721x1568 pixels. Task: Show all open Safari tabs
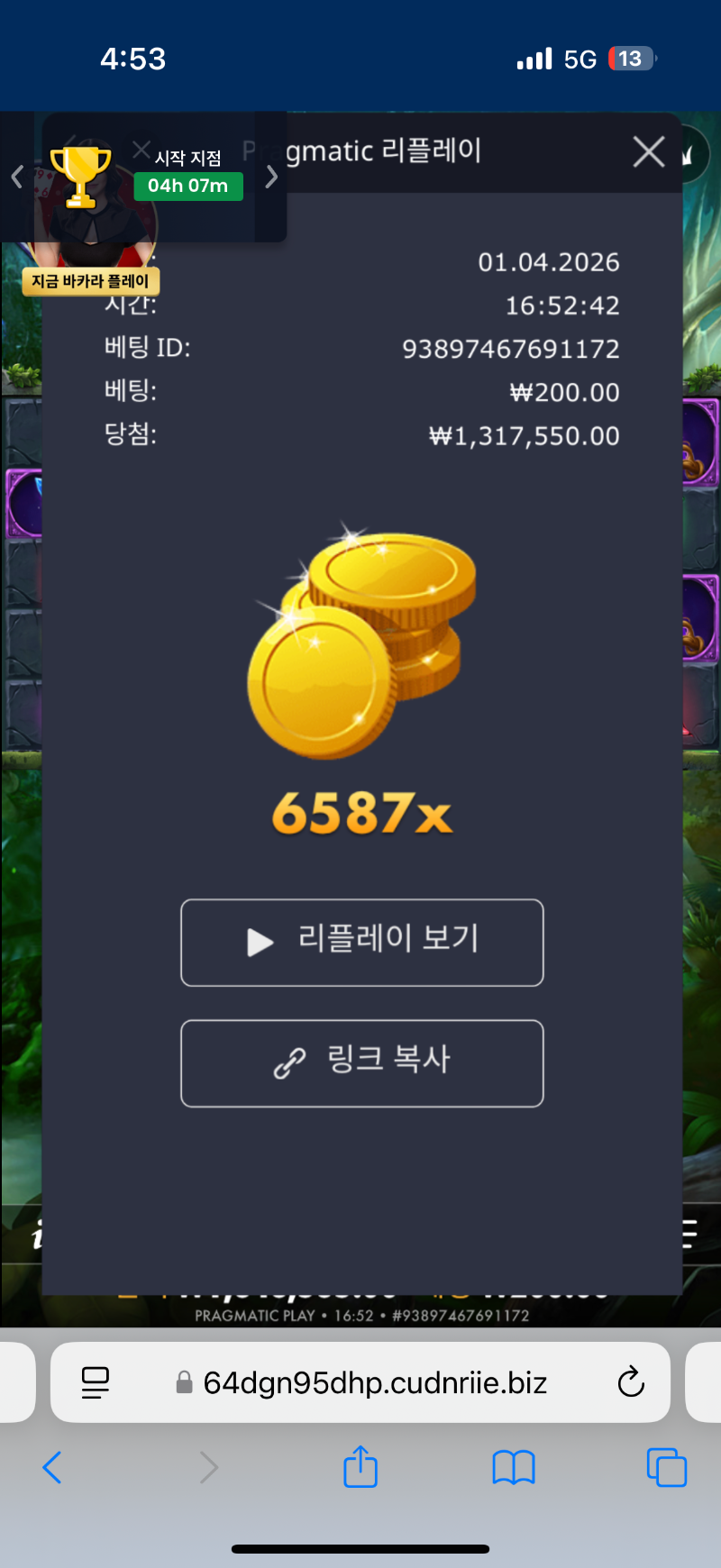click(x=666, y=1467)
